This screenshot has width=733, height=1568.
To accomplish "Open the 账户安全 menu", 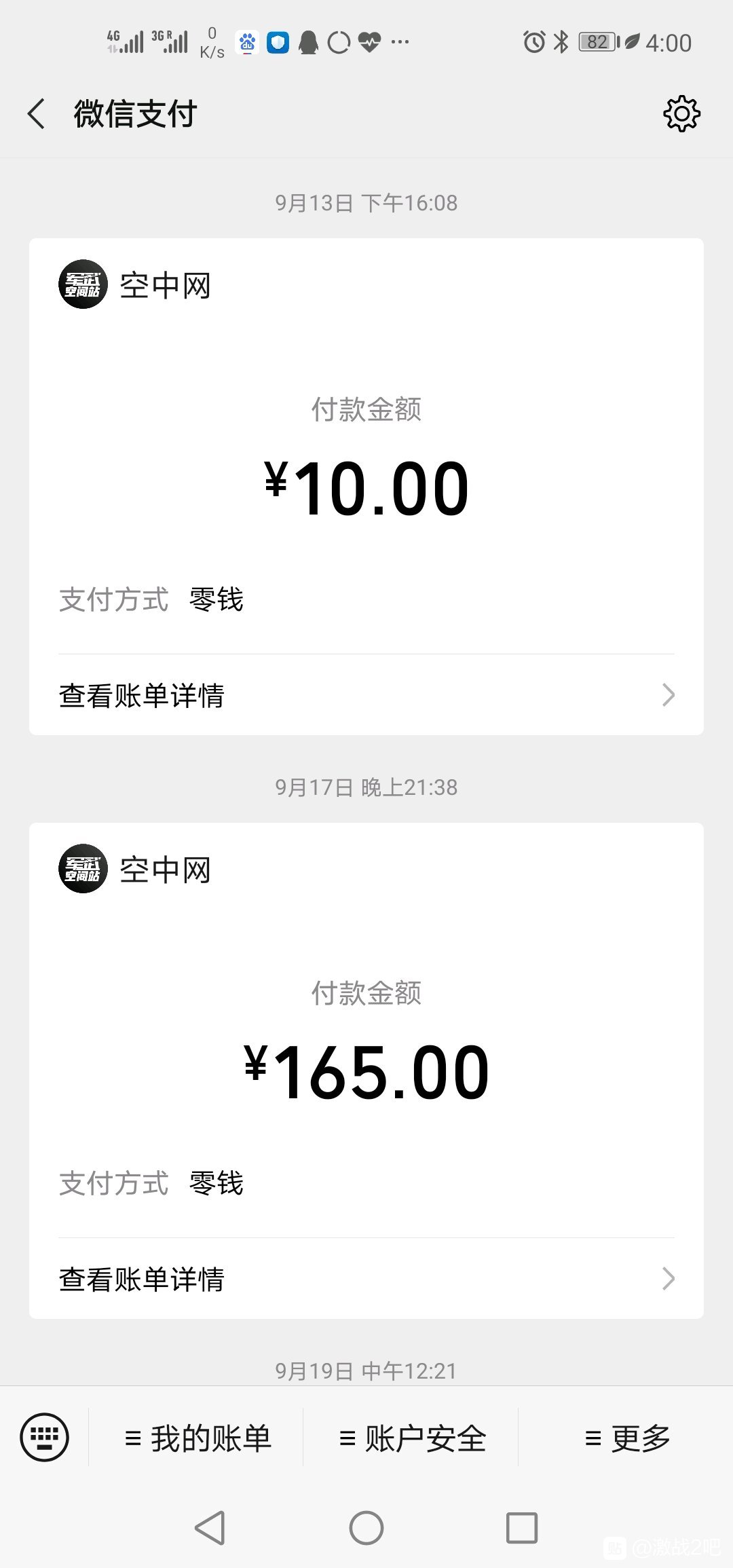I will point(412,1438).
